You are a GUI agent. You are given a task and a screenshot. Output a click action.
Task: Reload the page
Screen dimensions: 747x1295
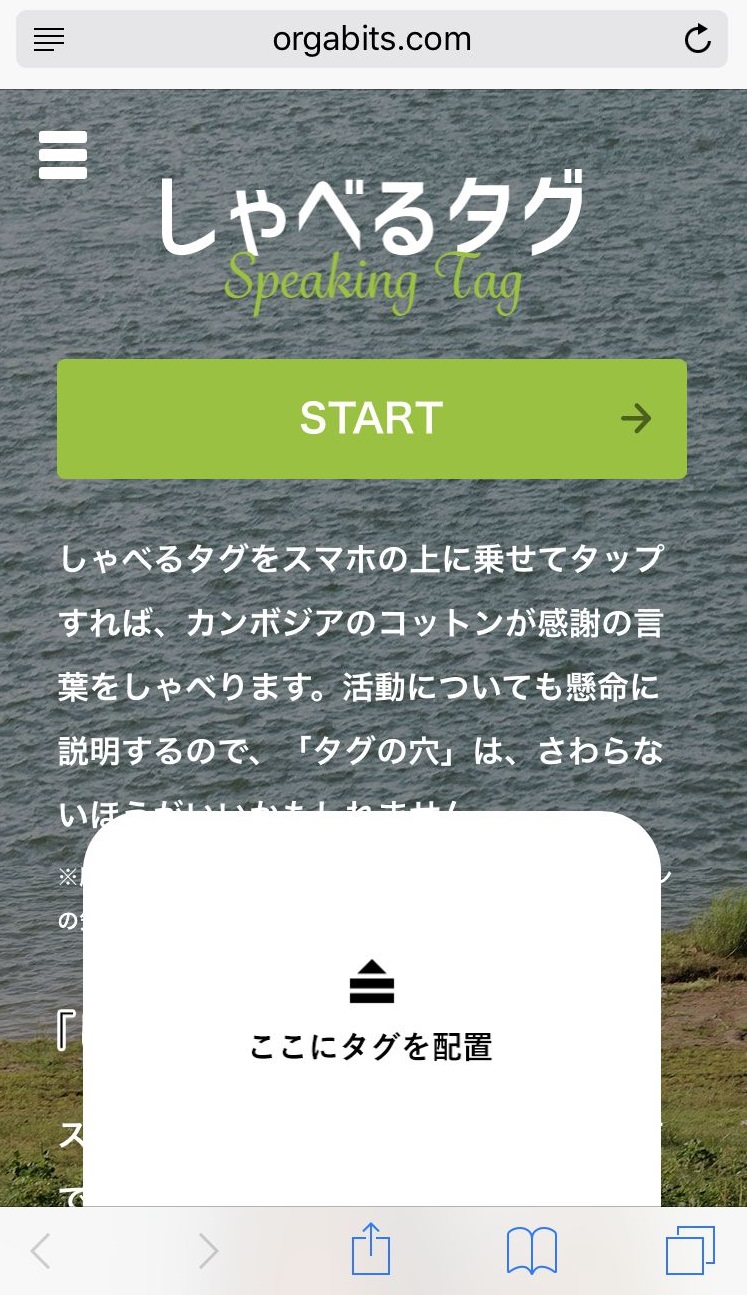(697, 39)
